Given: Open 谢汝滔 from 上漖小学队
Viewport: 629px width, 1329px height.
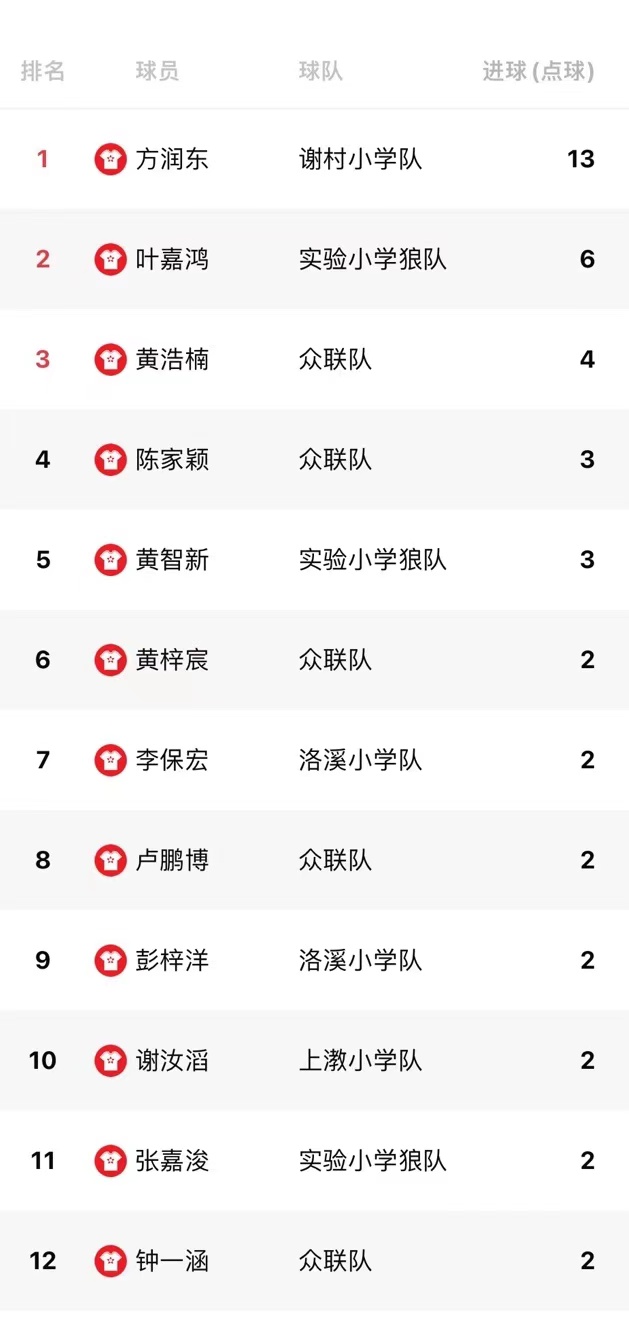Looking at the screenshot, I should pyautogui.click(x=314, y=1060).
